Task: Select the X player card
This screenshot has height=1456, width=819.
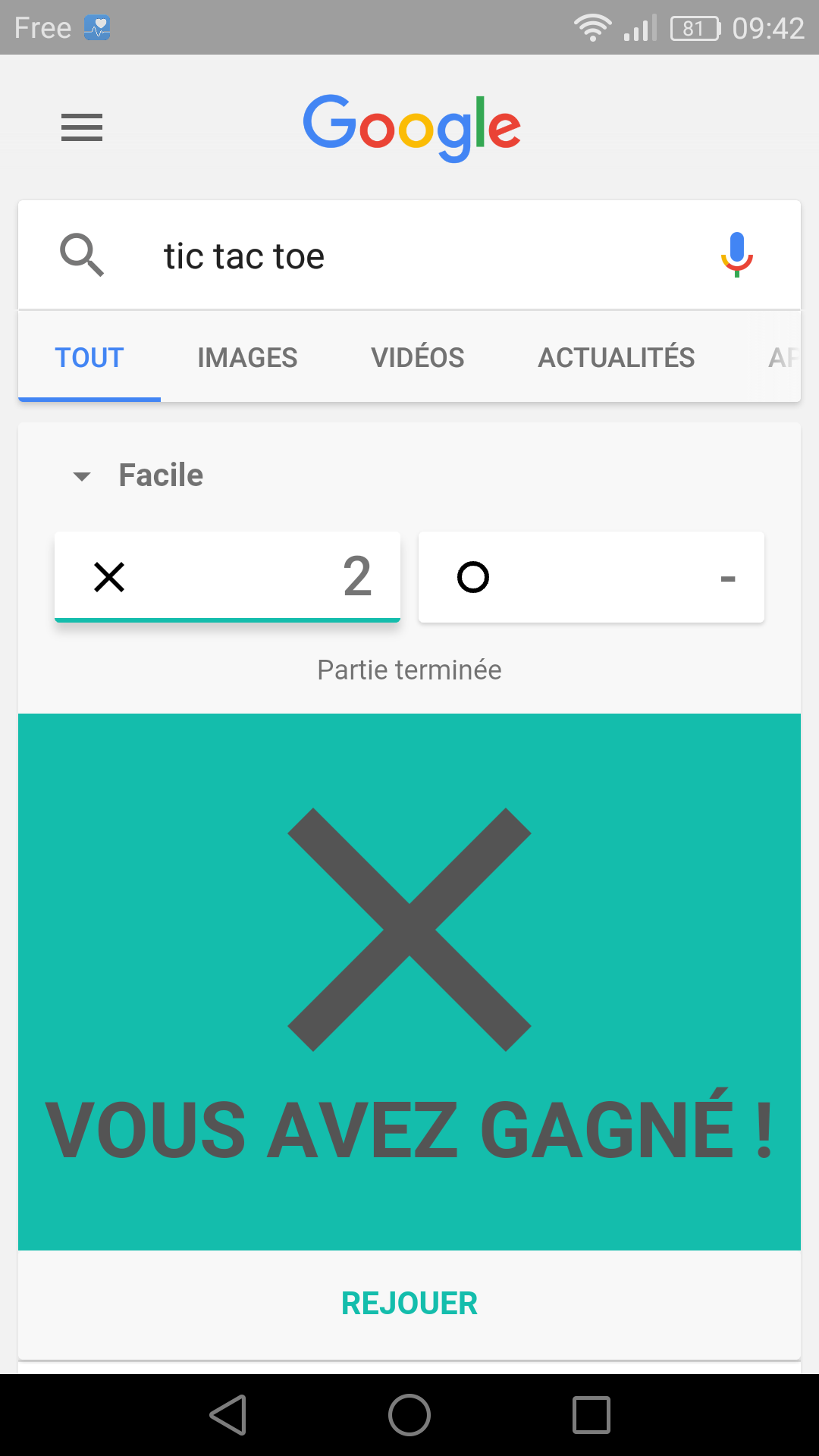Action: point(227,577)
